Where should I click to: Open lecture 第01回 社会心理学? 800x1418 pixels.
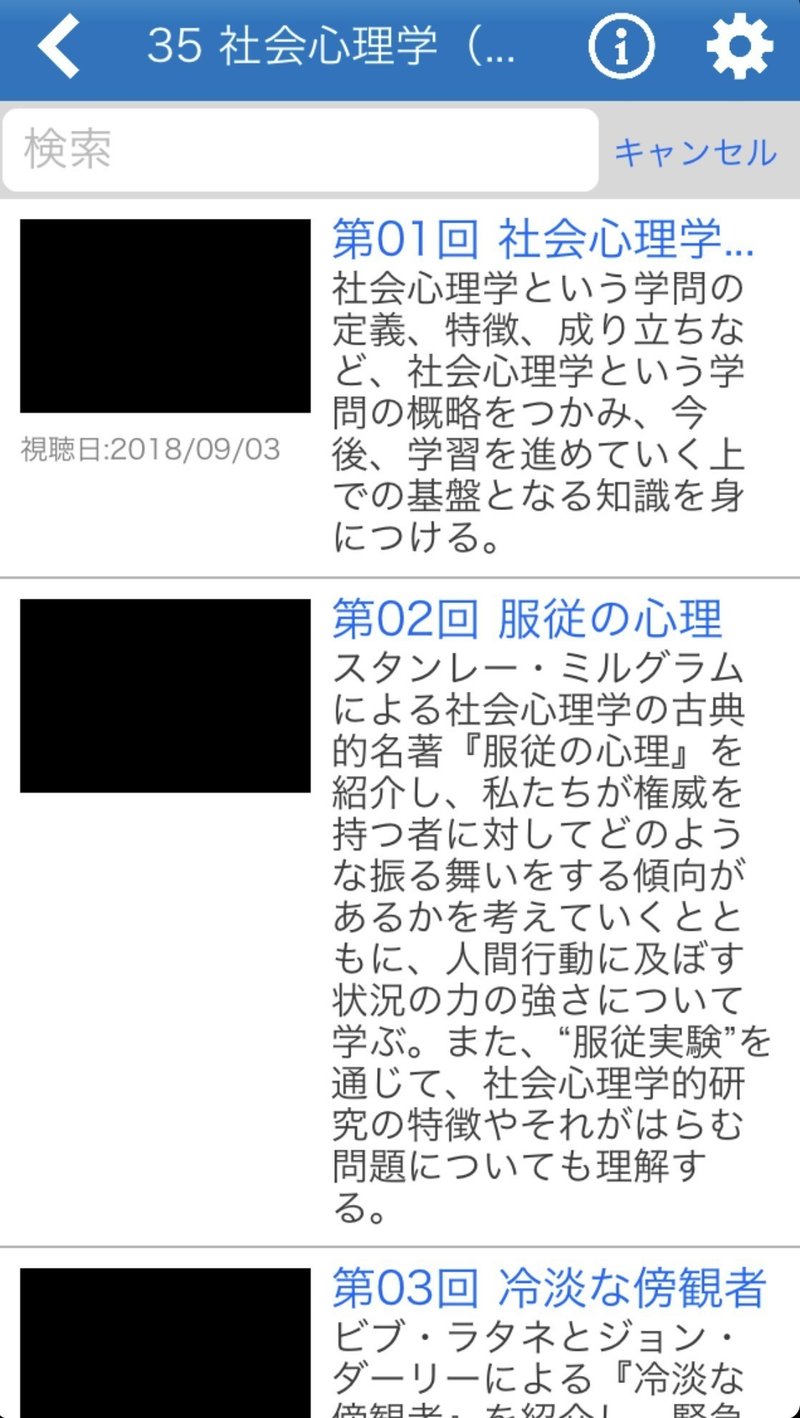pos(543,238)
